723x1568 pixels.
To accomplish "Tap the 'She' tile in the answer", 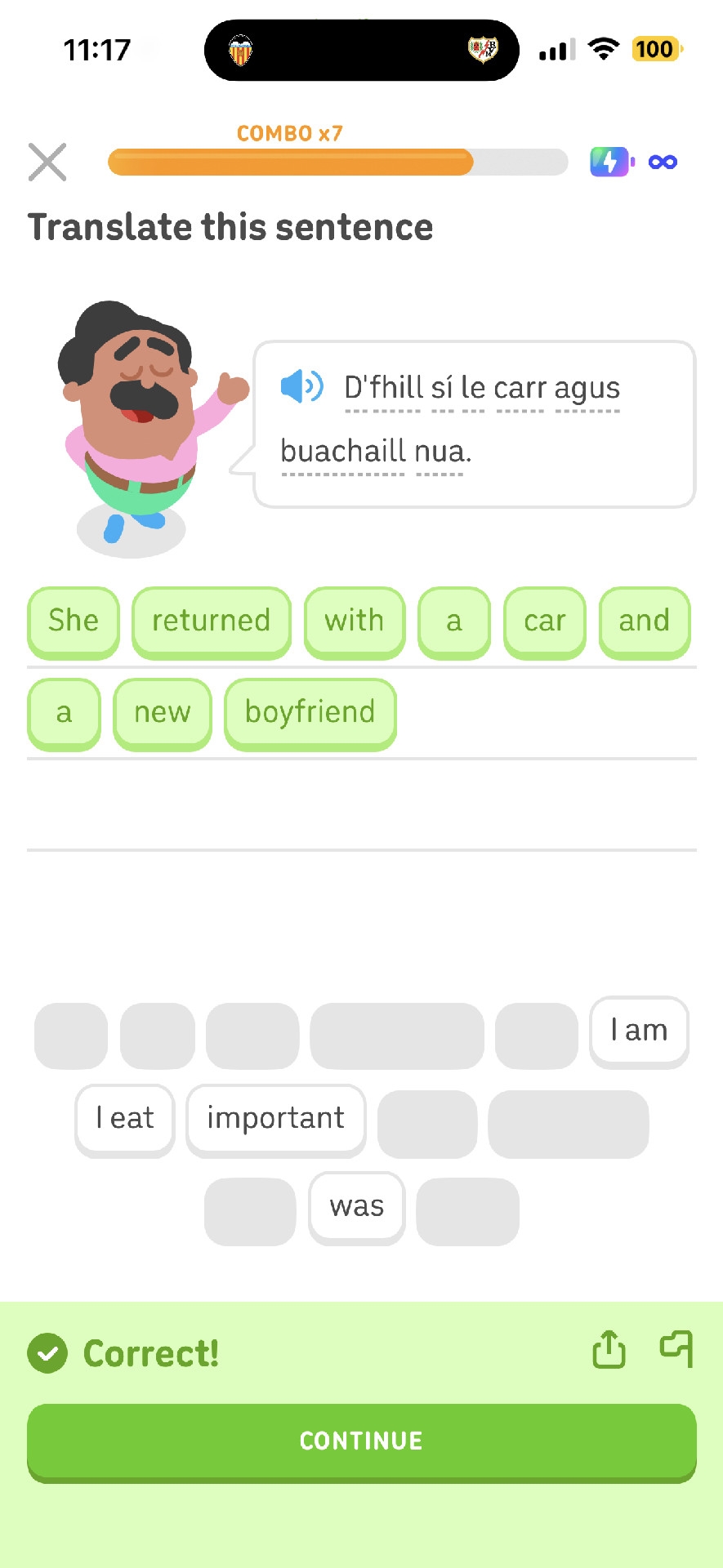I will point(74,622).
